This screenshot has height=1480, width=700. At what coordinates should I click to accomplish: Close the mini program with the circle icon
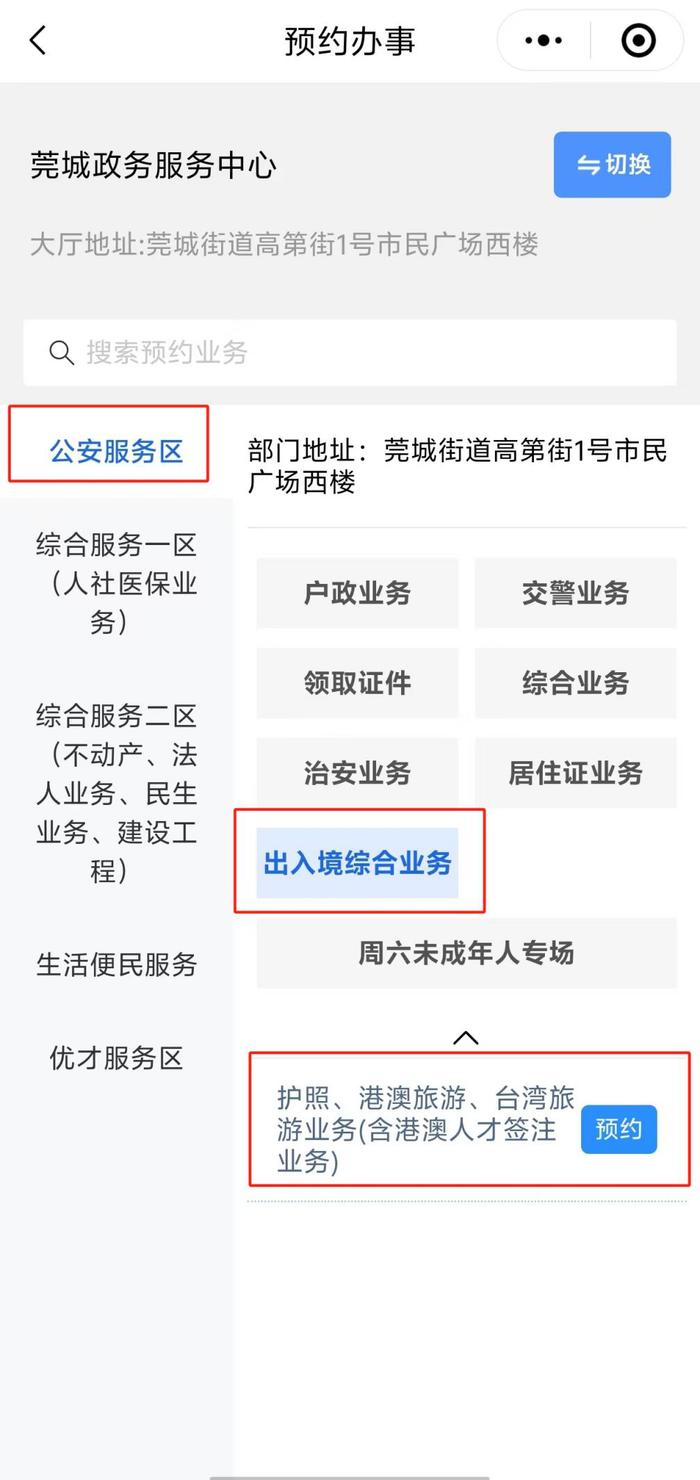(638, 41)
